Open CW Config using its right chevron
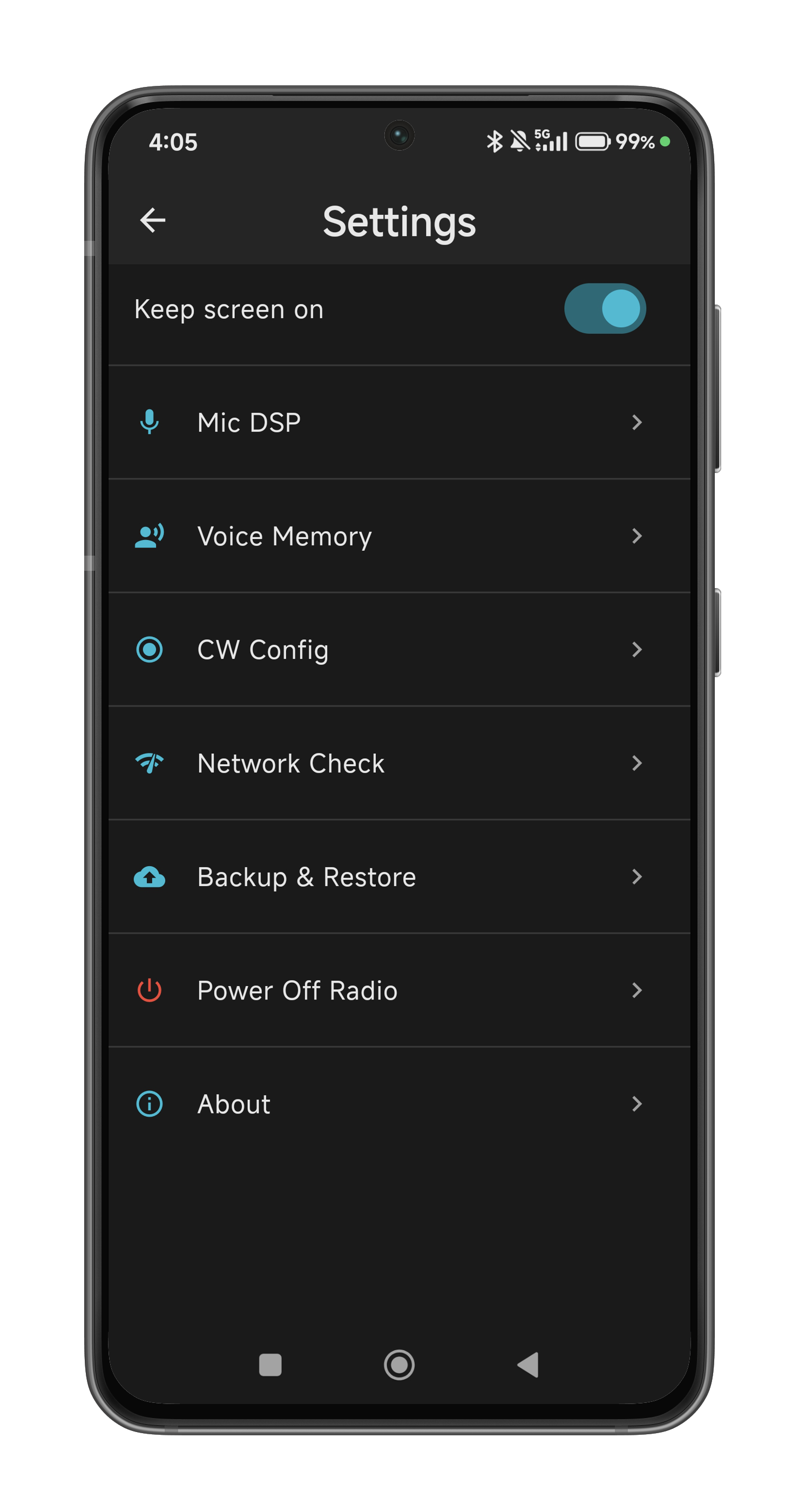The image size is (799, 1512). (x=638, y=650)
